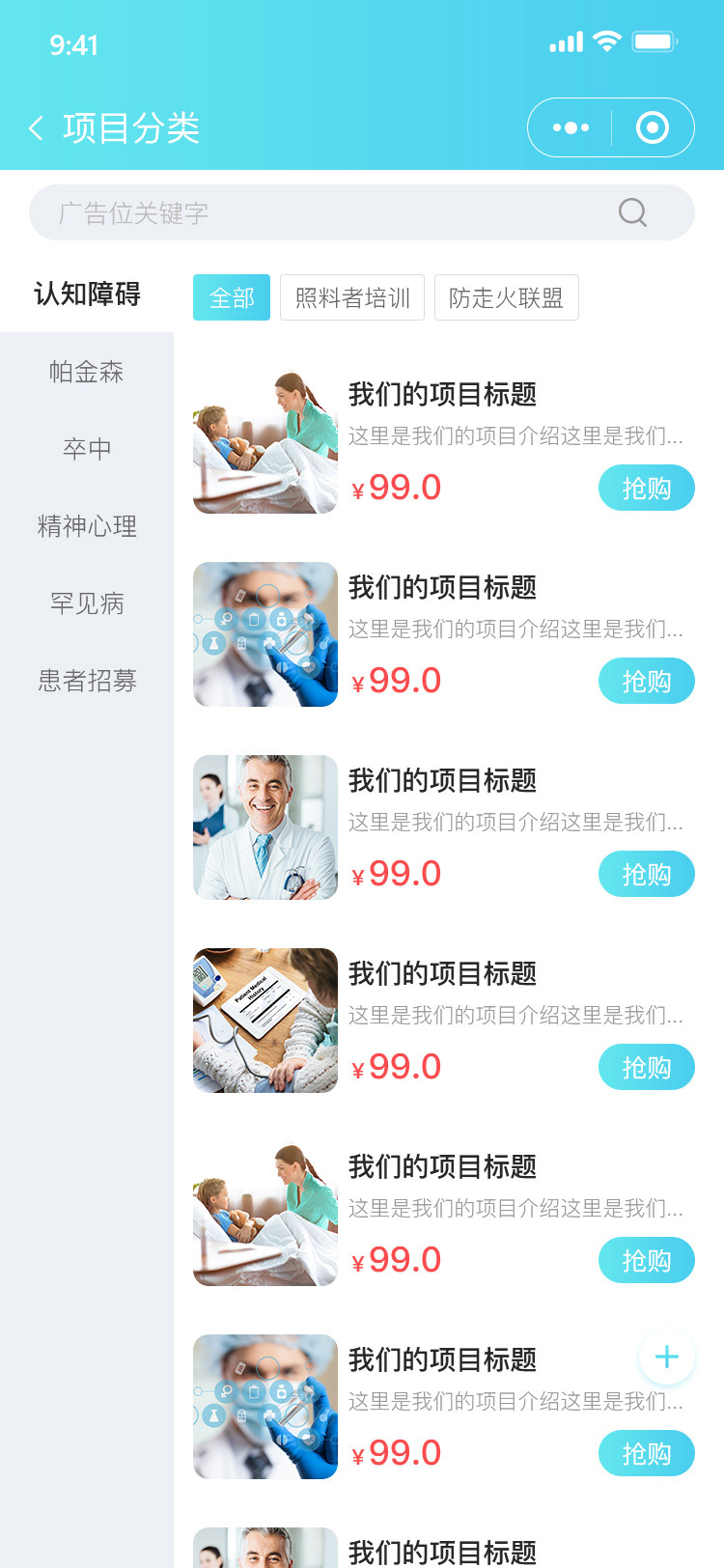Choose the 精神心理 category
Viewport: 724px width, 1568px height.
coord(87,526)
